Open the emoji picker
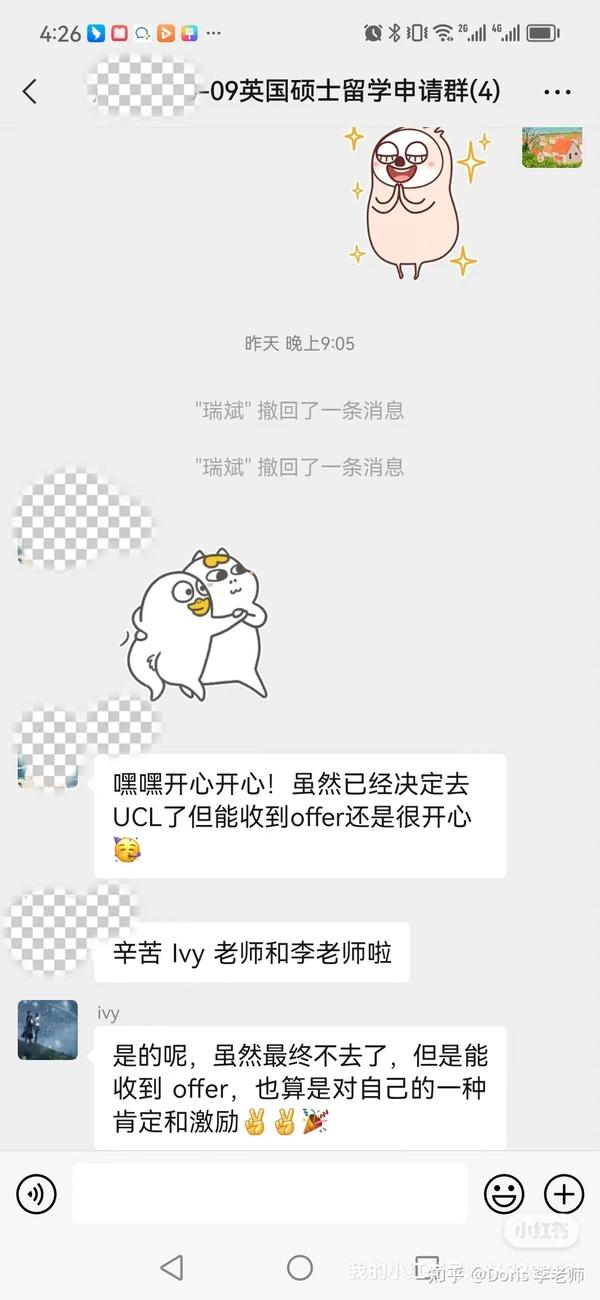 (x=504, y=1193)
